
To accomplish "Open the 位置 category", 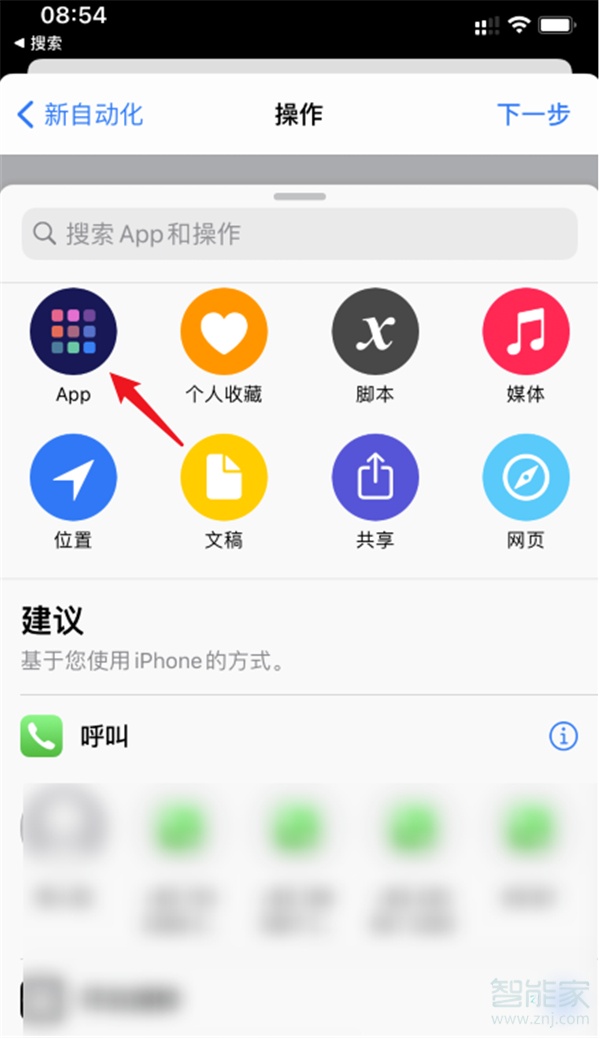I will (73, 478).
